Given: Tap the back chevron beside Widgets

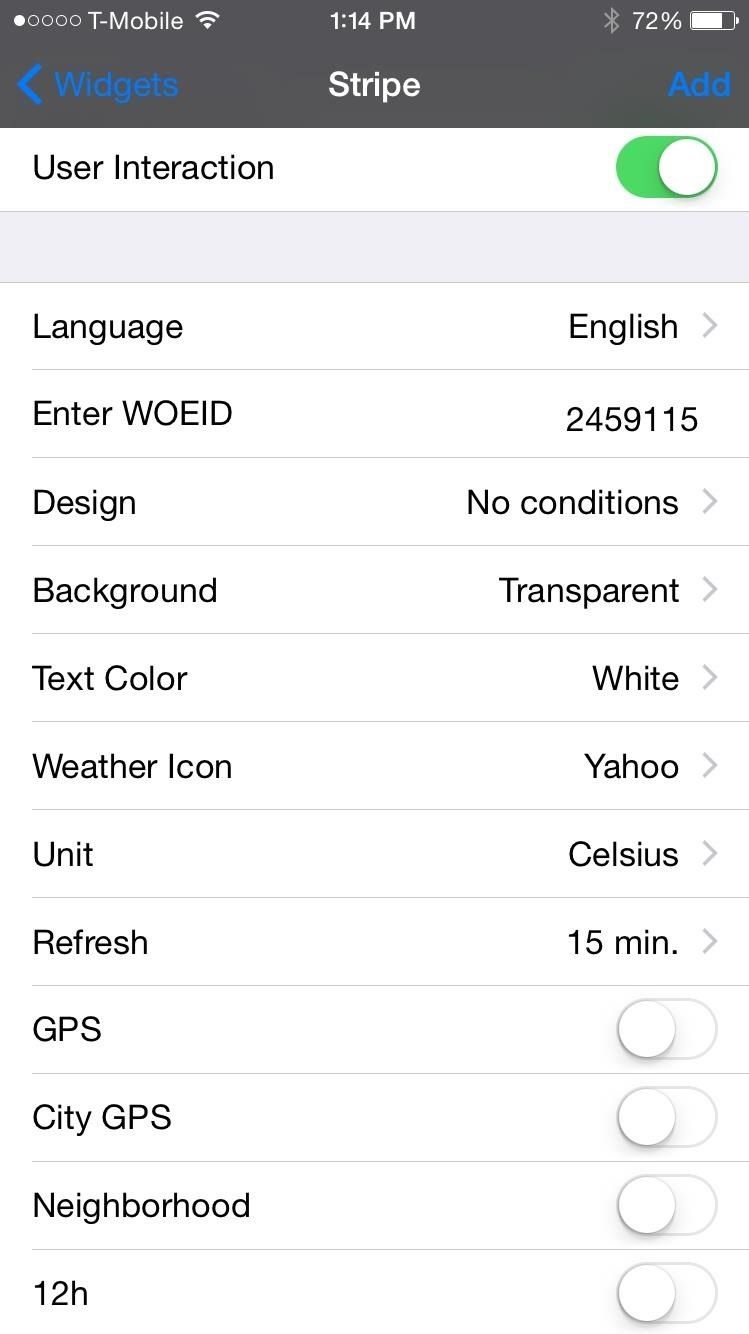Looking at the screenshot, I should point(28,84).
